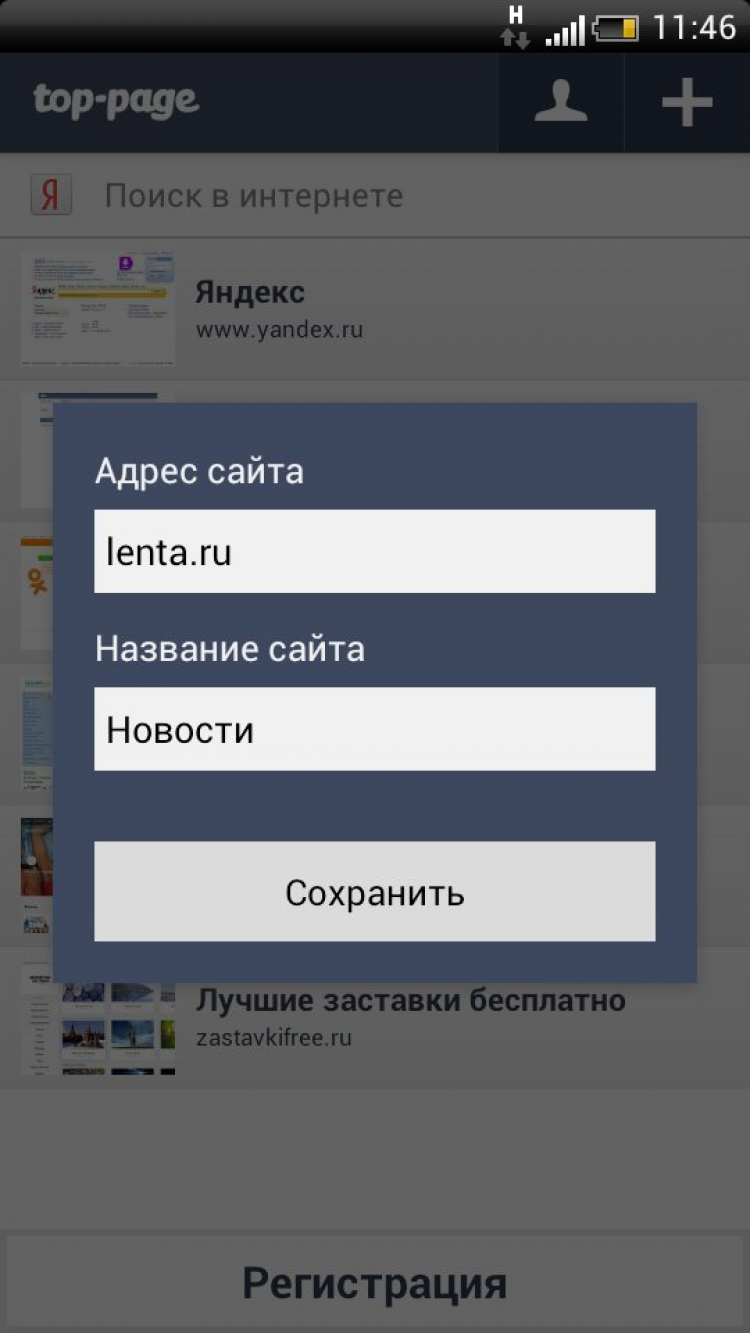This screenshot has width=750, height=1333.
Task: Tap the plus icon to add site
Action: coord(687,103)
